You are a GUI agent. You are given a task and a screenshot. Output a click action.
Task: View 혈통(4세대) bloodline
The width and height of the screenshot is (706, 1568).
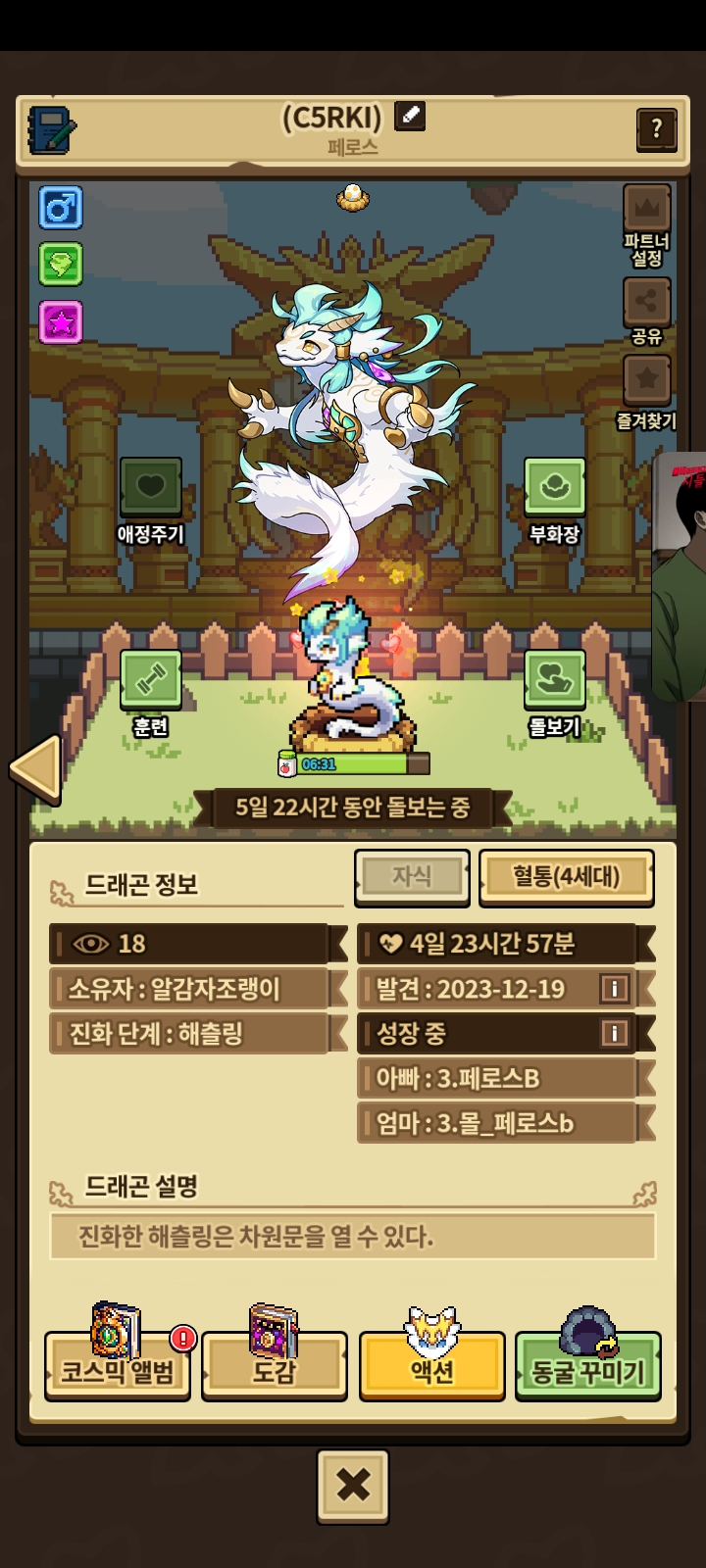tap(566, 876)
